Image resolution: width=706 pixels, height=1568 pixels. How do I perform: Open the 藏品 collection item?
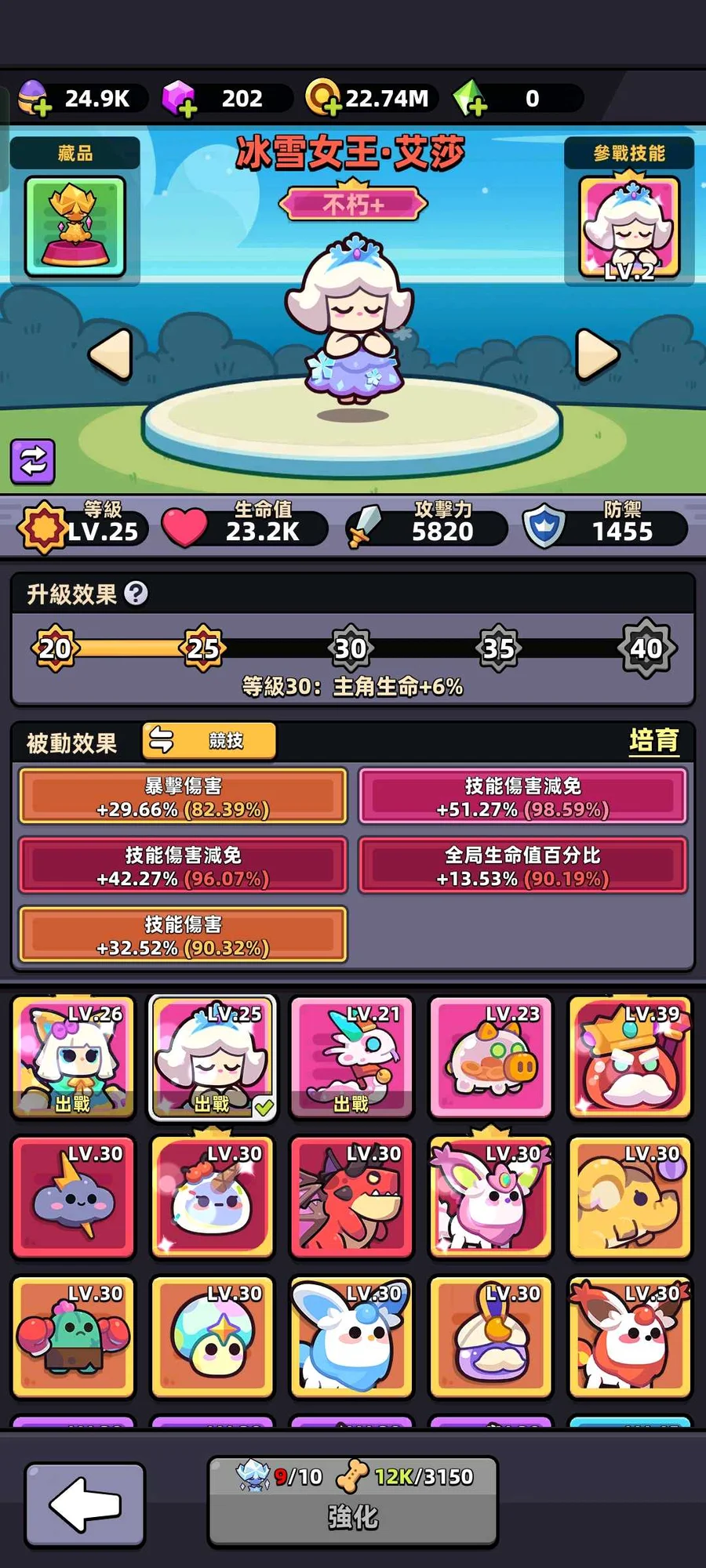click(75, 227)
